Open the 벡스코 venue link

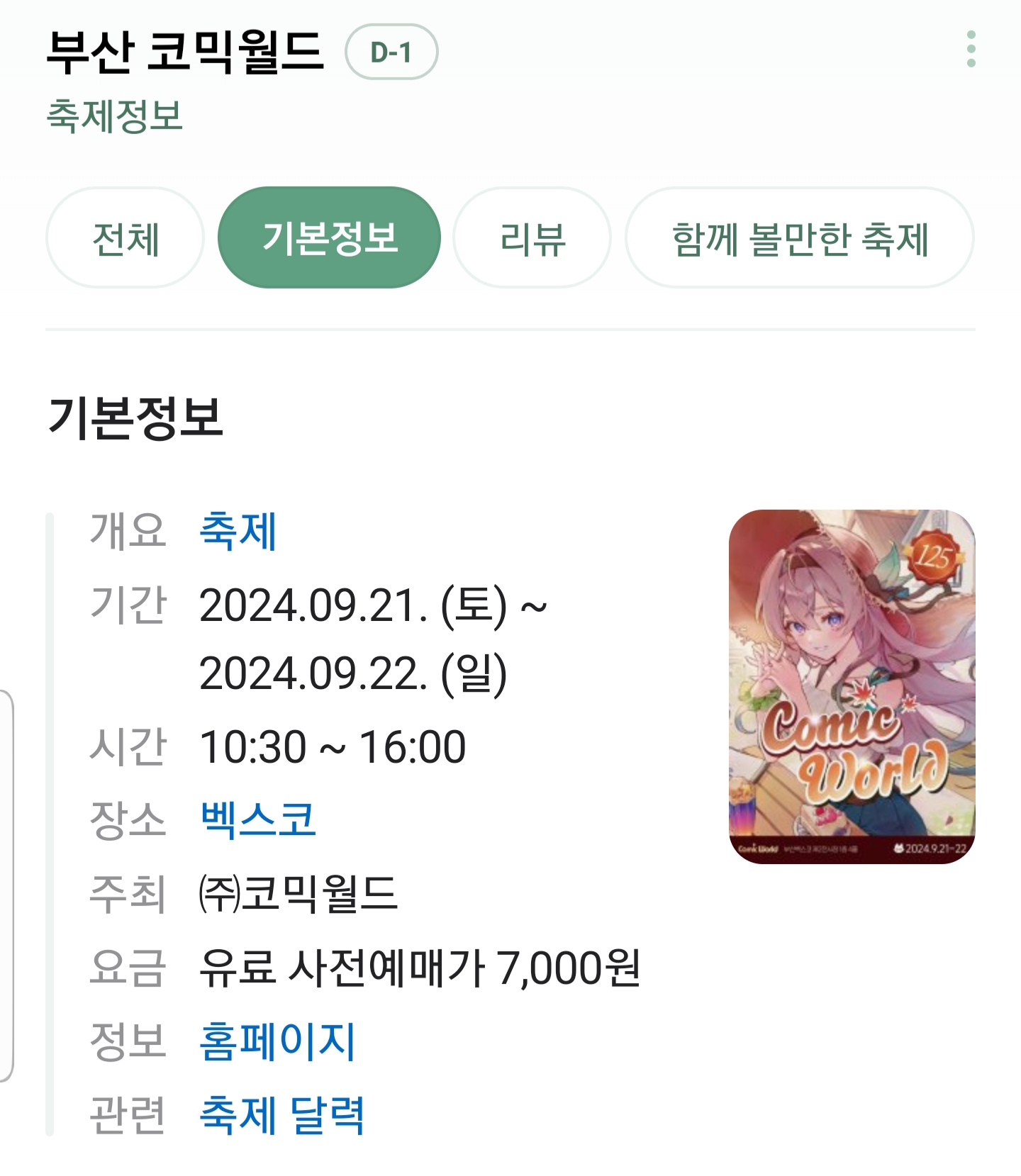click(258, 819)
